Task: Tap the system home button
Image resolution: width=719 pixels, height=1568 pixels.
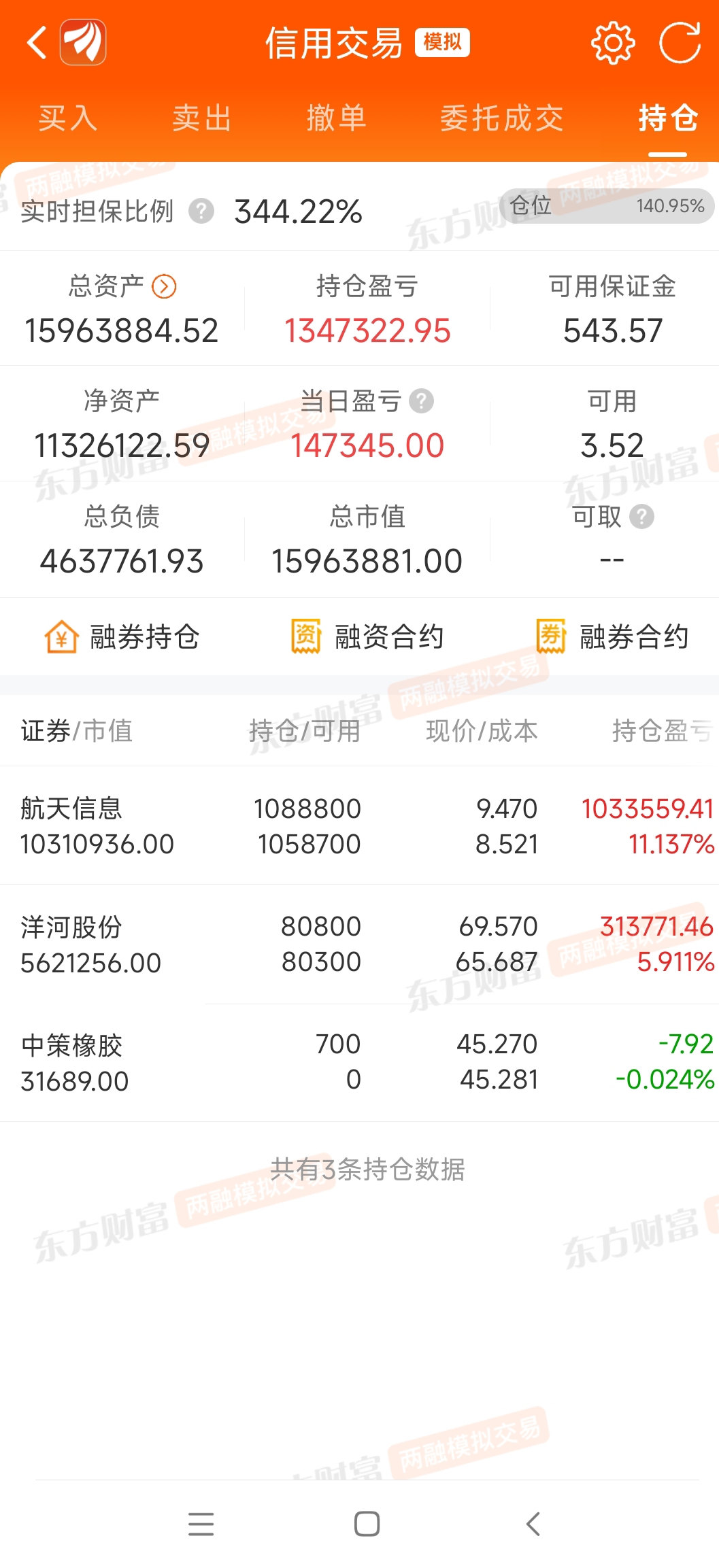Action: pyautogui.click(x=367, y=1524)
